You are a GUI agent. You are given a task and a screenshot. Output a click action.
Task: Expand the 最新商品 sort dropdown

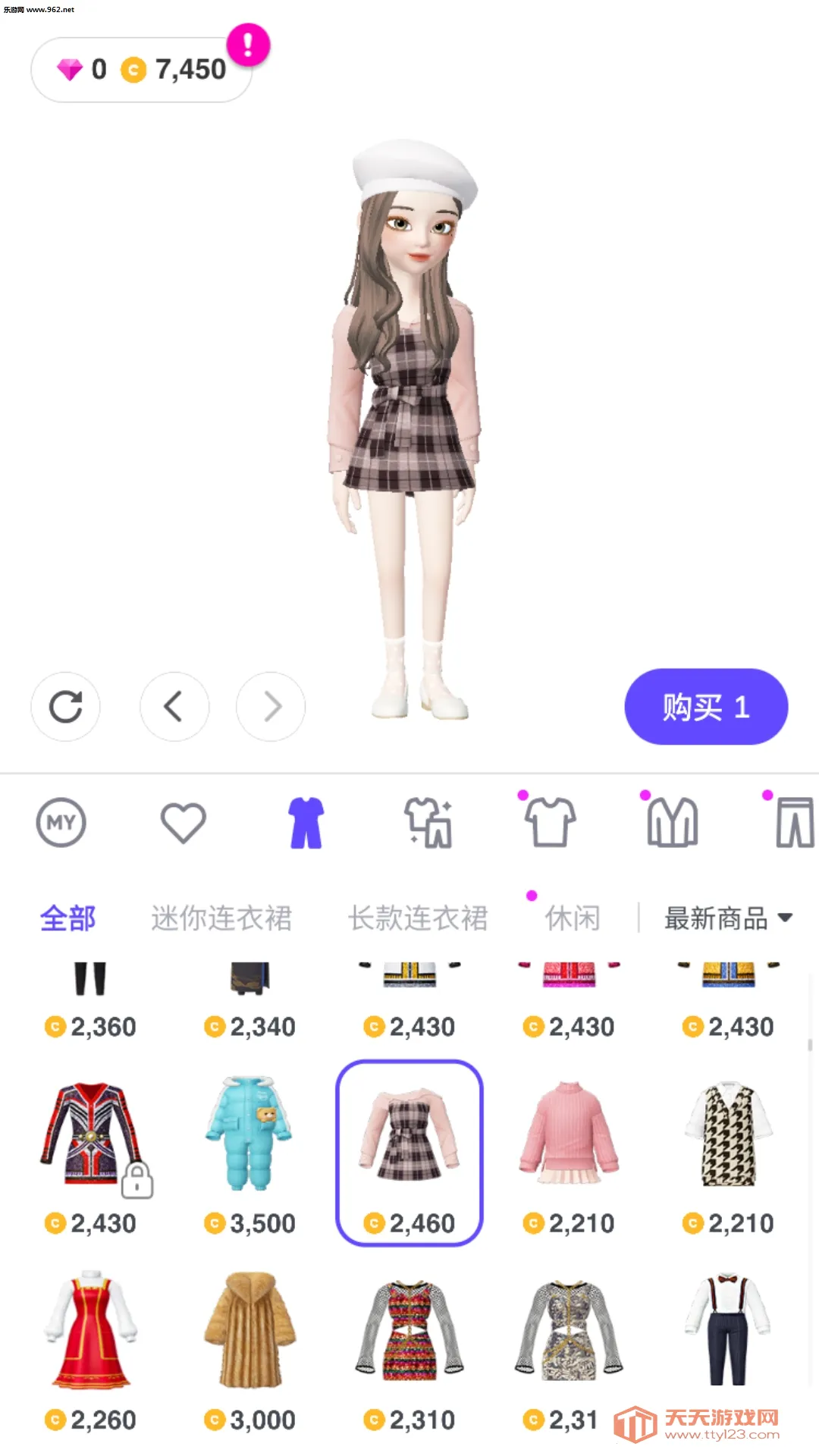(x=730, y=918)
